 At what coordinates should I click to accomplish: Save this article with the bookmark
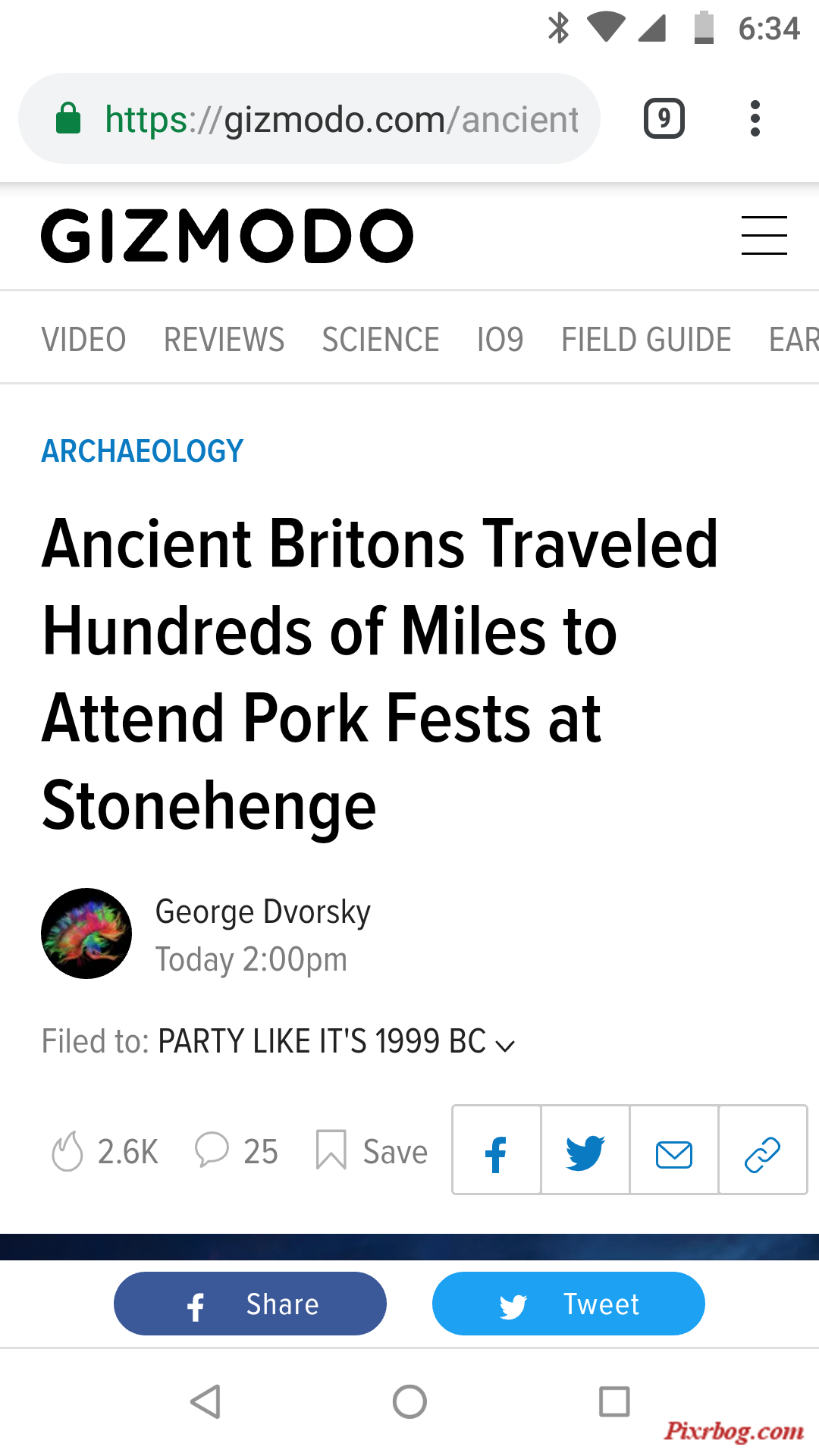coord(372,1151)
